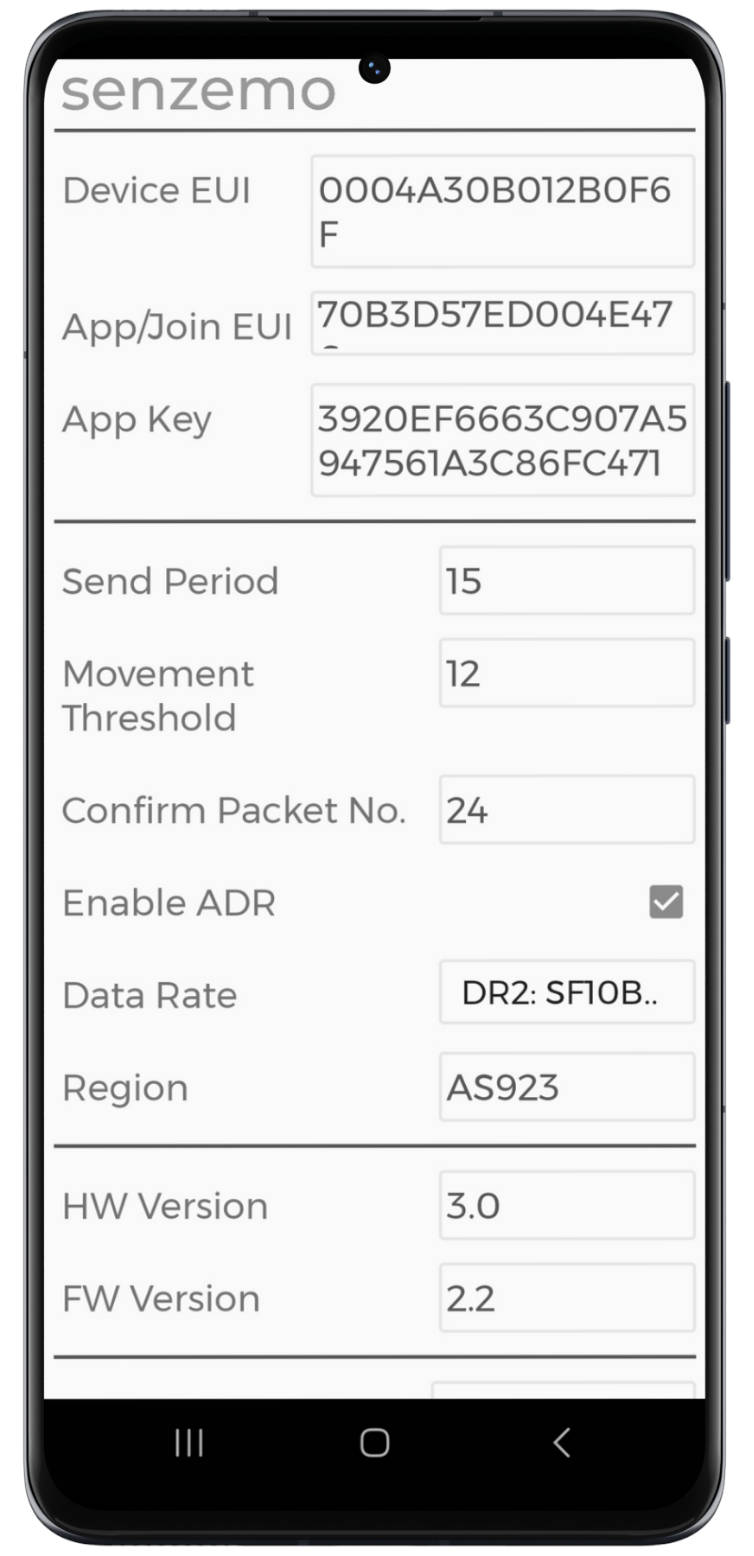Screen dimensions: 754x1556
Task: Tap the Confirm Packet No. field
Action: (x=566, y=809)
